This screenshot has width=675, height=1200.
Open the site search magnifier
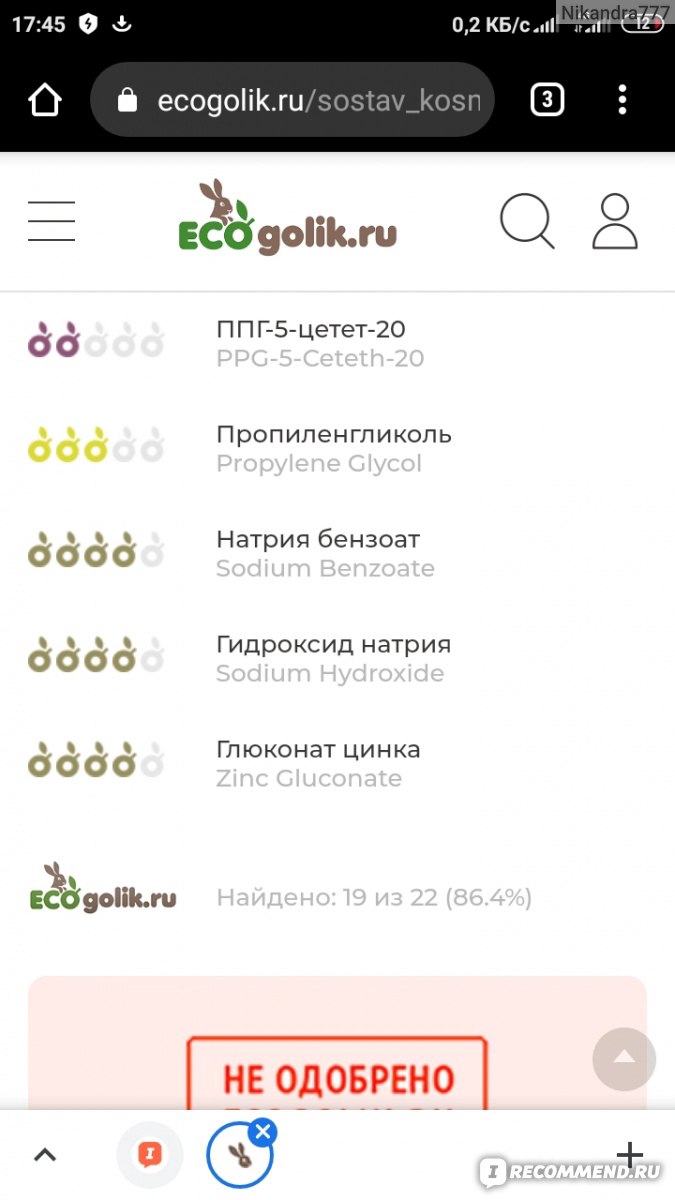click(x=527, y=221)
